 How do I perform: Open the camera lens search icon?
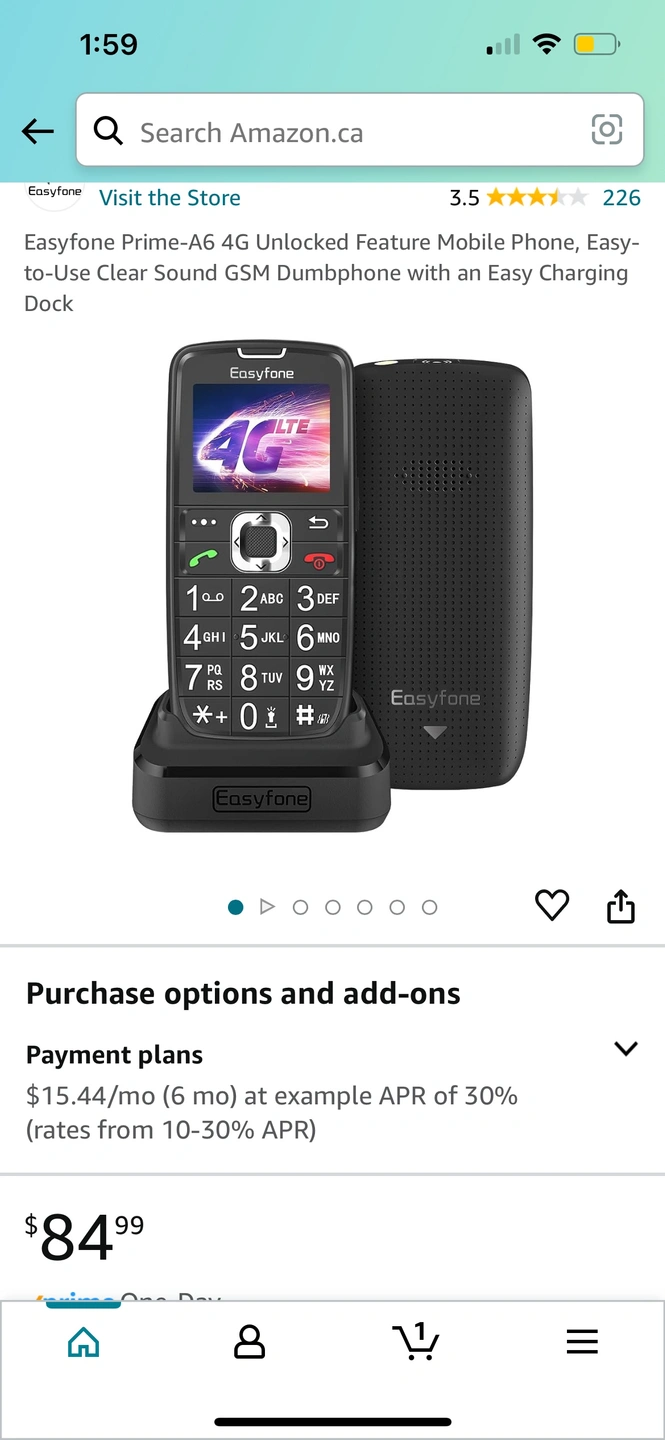point(607,130)
